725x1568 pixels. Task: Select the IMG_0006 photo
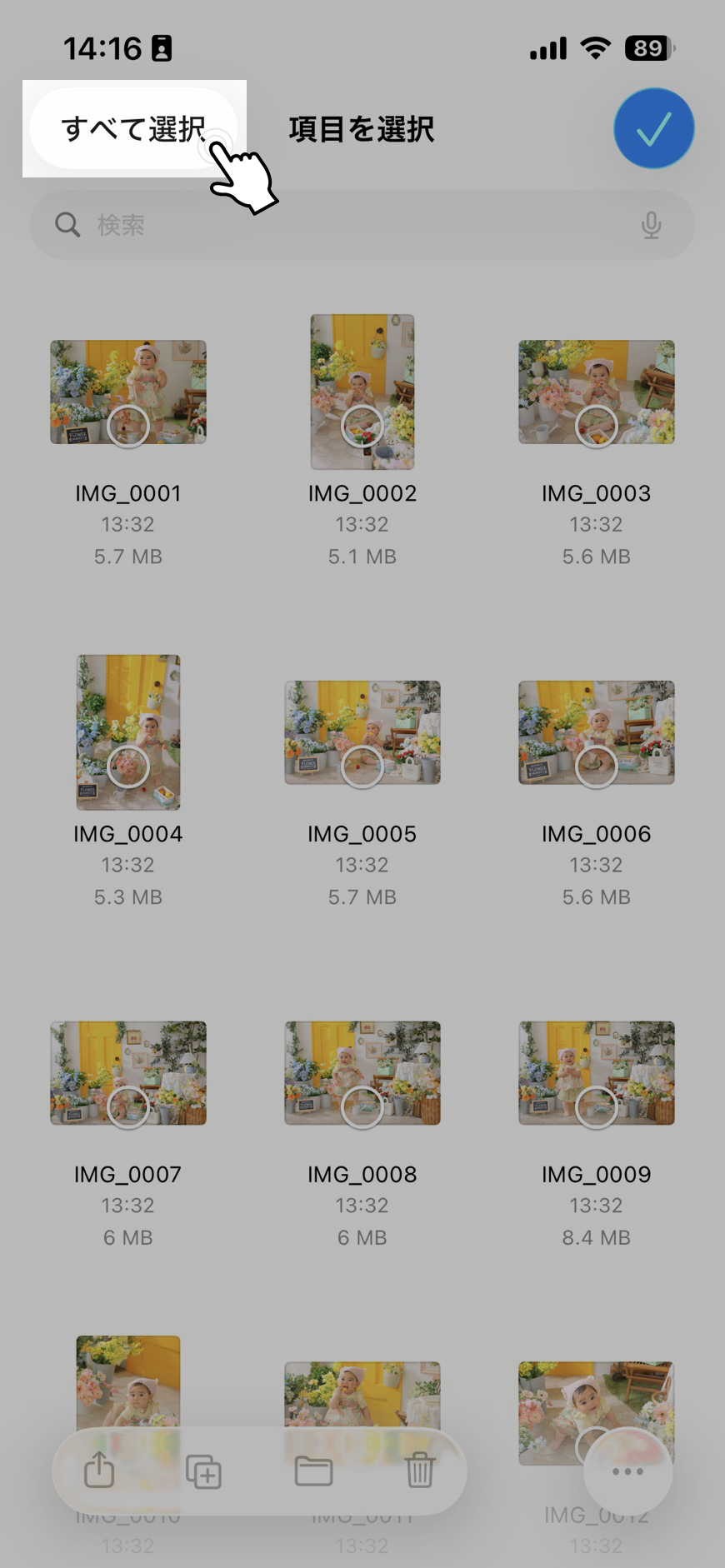pos(597,732)
